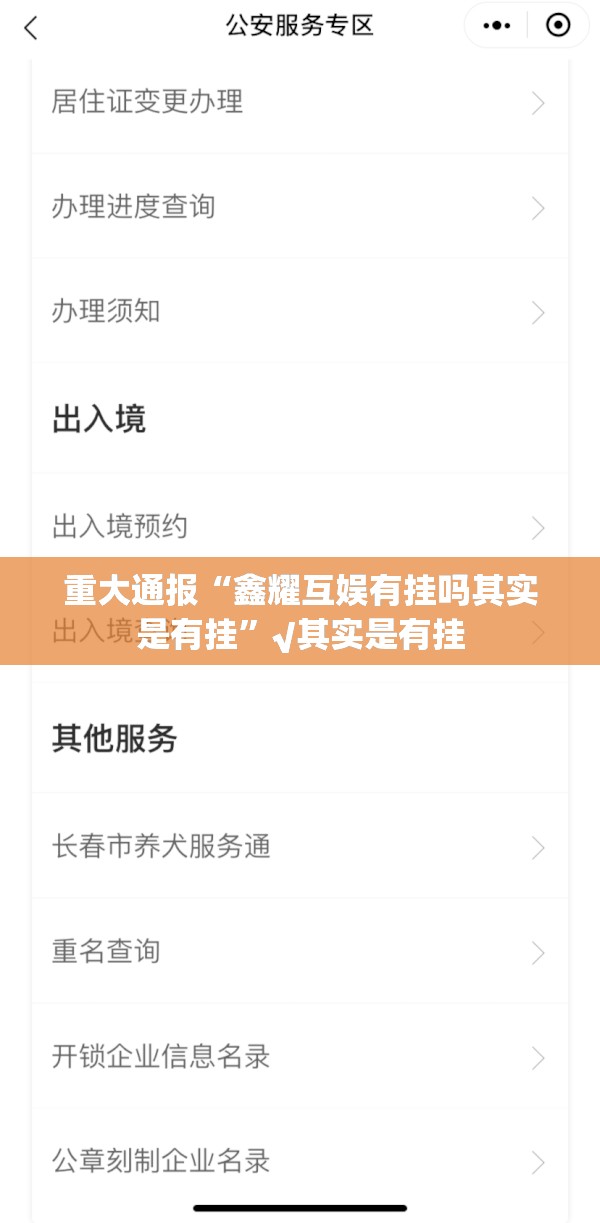This screenshot has width=600, height=1223.
Task: Check 办理进度查询
Action: [x=299, y=207]
